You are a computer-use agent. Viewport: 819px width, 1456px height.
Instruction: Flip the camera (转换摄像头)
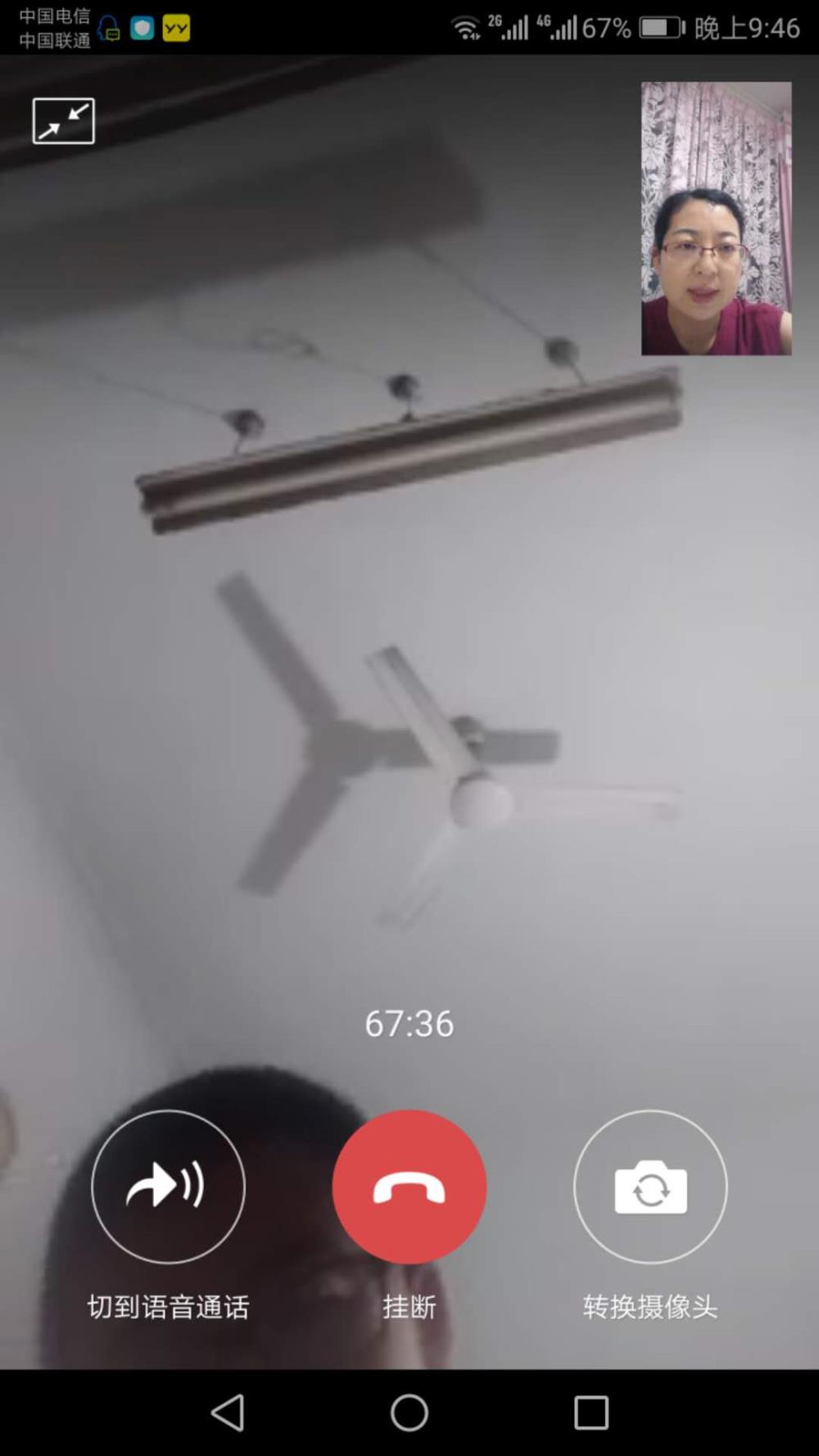[650, 1186]
